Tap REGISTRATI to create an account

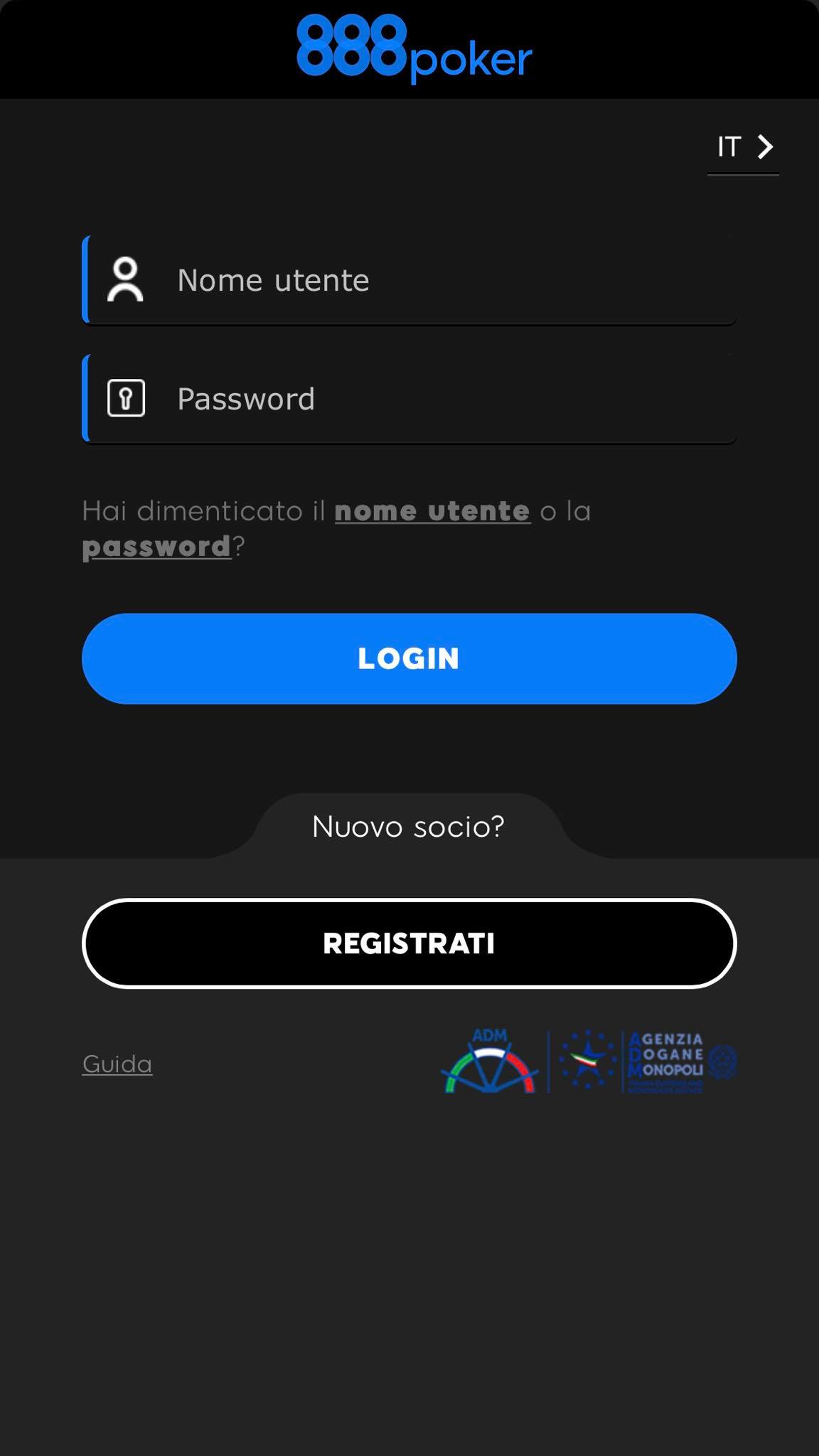click(409, 943)
